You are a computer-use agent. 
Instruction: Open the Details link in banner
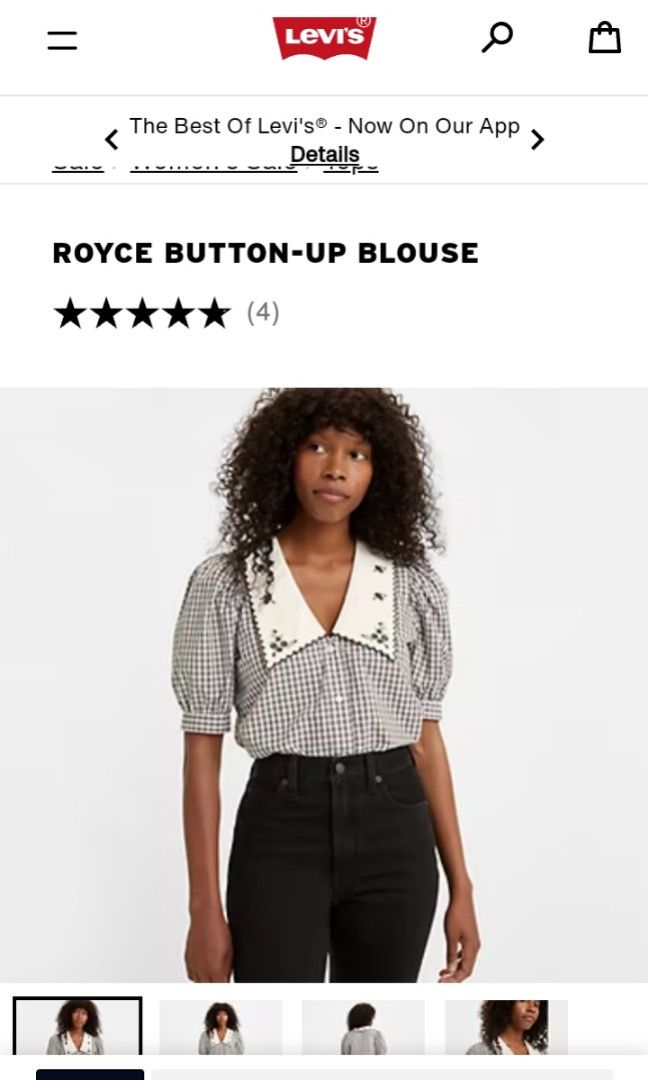tap(324, 155)
